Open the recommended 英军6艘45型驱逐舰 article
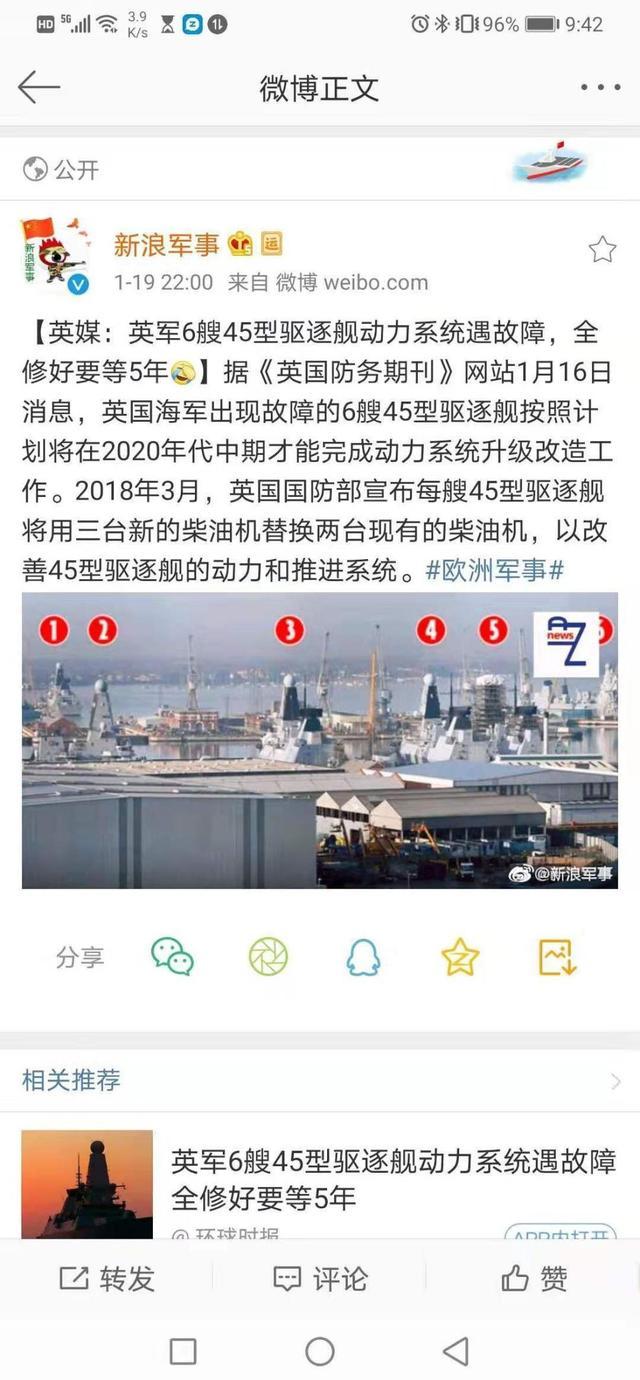640x1380 pixels. click(x=320, y=1180)
